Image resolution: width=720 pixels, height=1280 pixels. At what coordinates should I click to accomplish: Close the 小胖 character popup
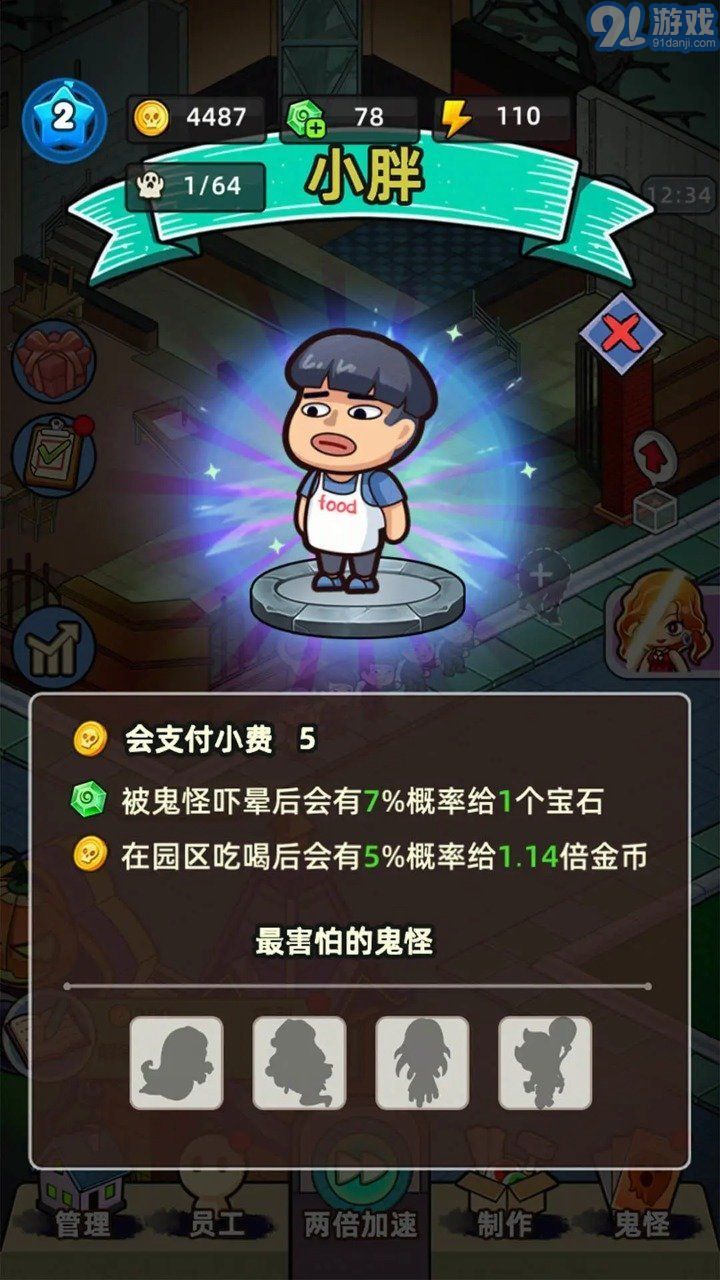click(621, 334)
